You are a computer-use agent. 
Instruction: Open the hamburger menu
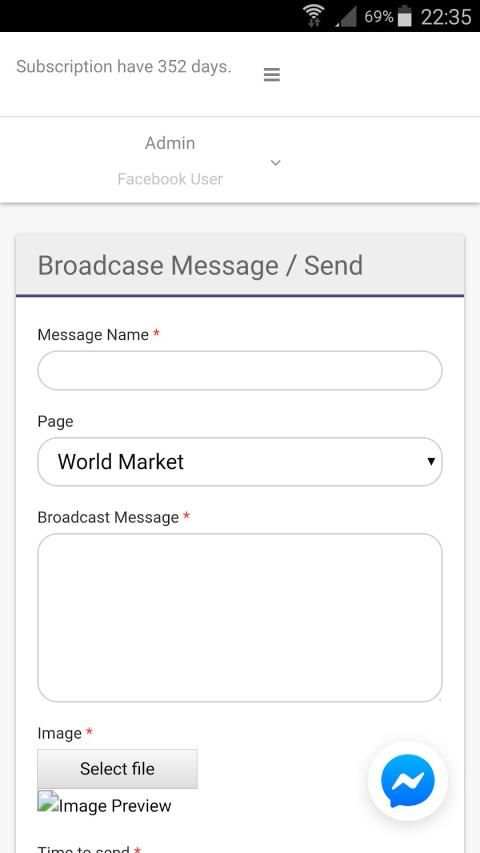click(272, 75)
